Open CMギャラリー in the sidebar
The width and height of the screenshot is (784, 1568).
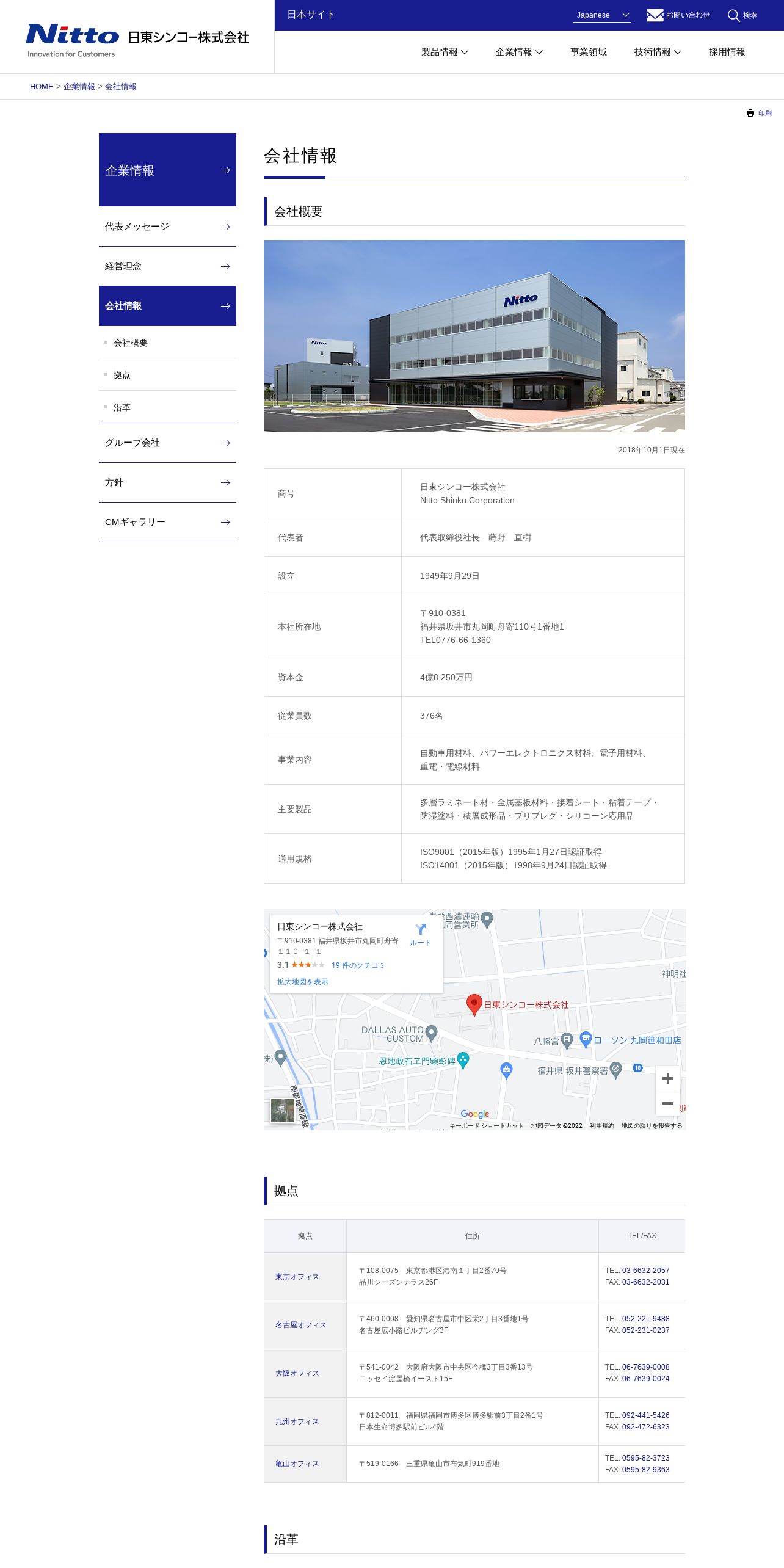click(x=167, y=522)
